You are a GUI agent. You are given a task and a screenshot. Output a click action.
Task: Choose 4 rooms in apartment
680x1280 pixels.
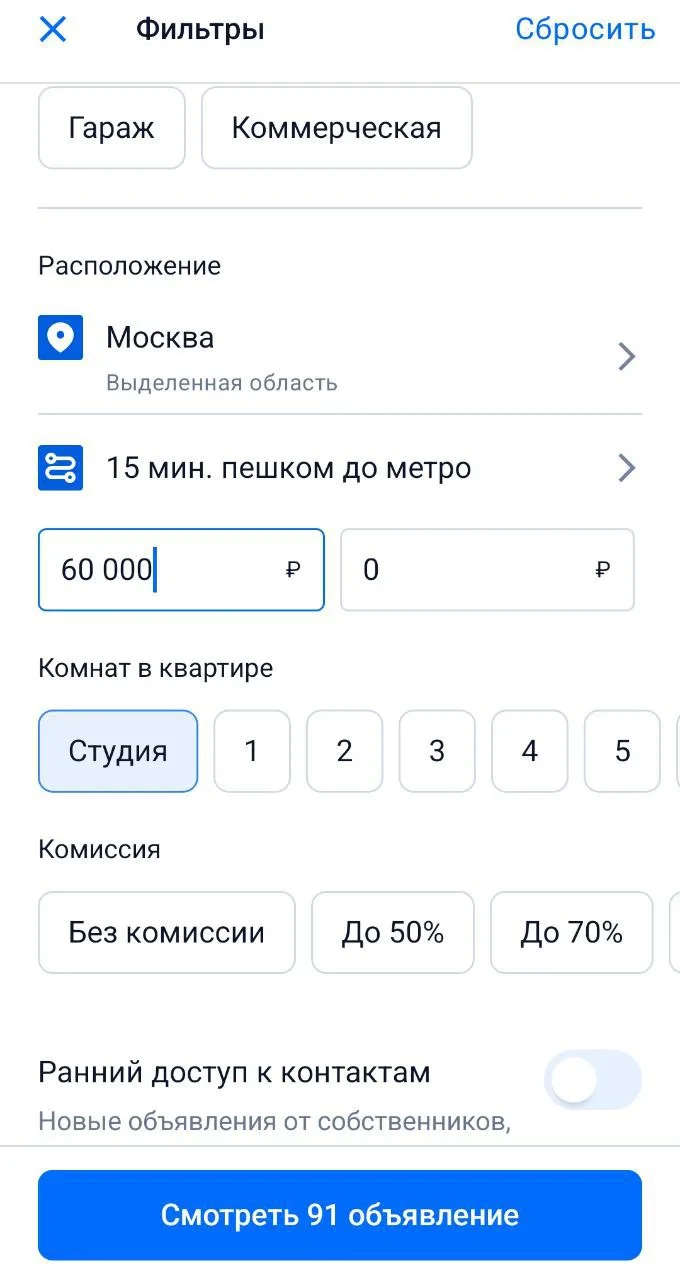tap(530, 751)
